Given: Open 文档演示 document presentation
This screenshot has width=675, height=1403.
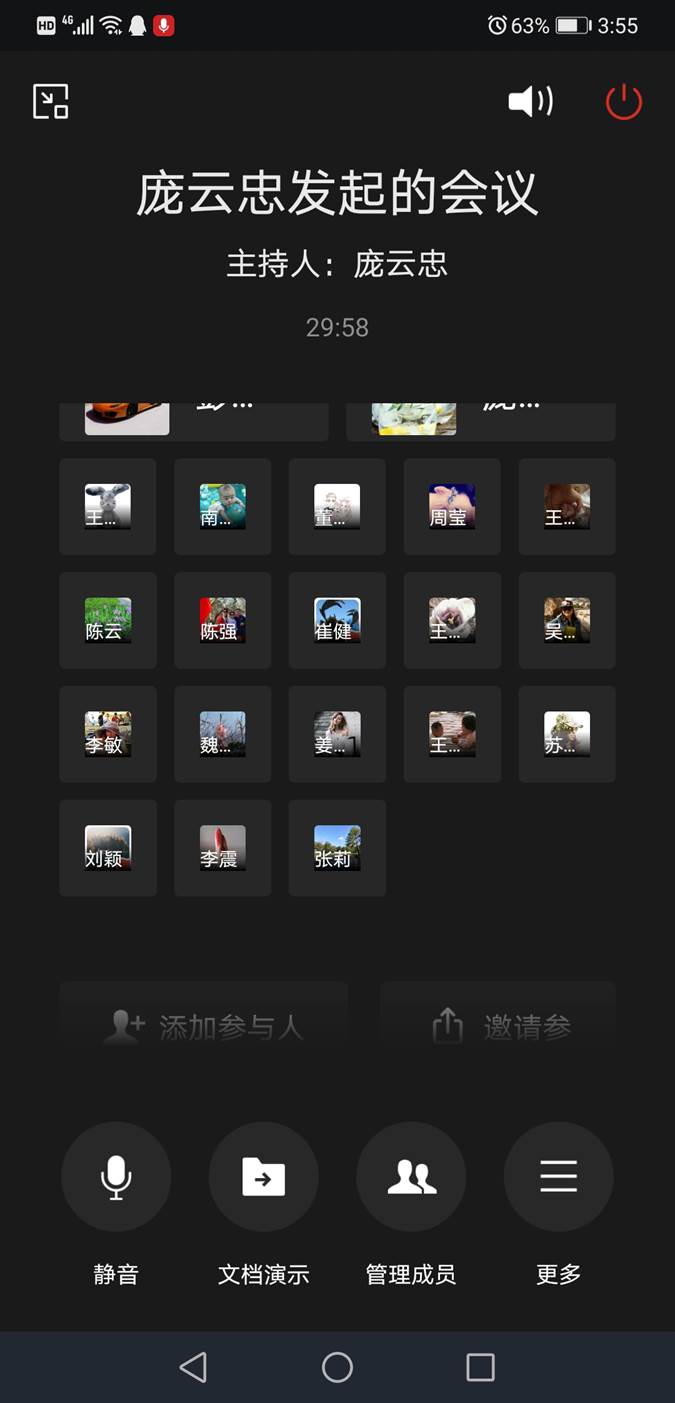Looking at the screenshot, I should click(x=263, y=1177).
